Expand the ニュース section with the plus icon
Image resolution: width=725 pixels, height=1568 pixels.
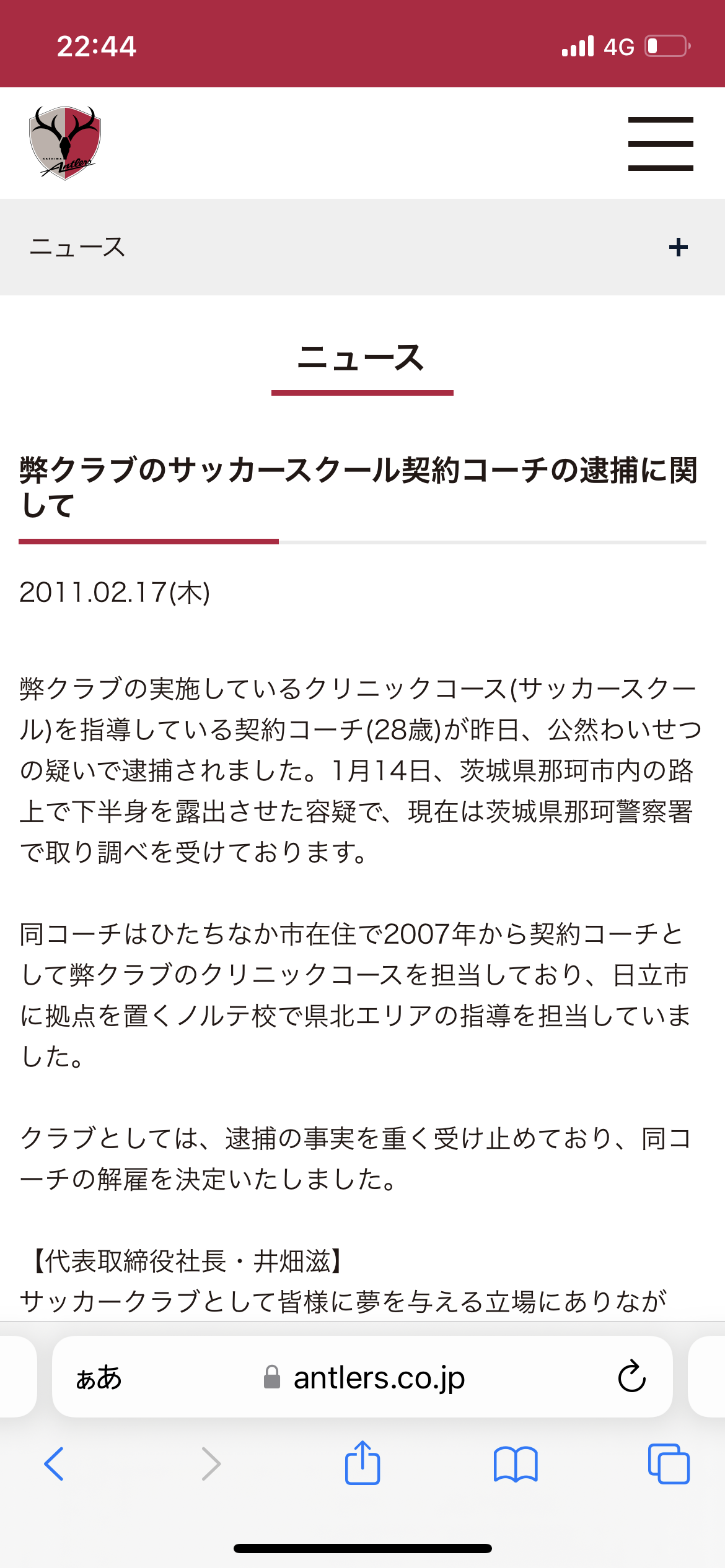679,247
